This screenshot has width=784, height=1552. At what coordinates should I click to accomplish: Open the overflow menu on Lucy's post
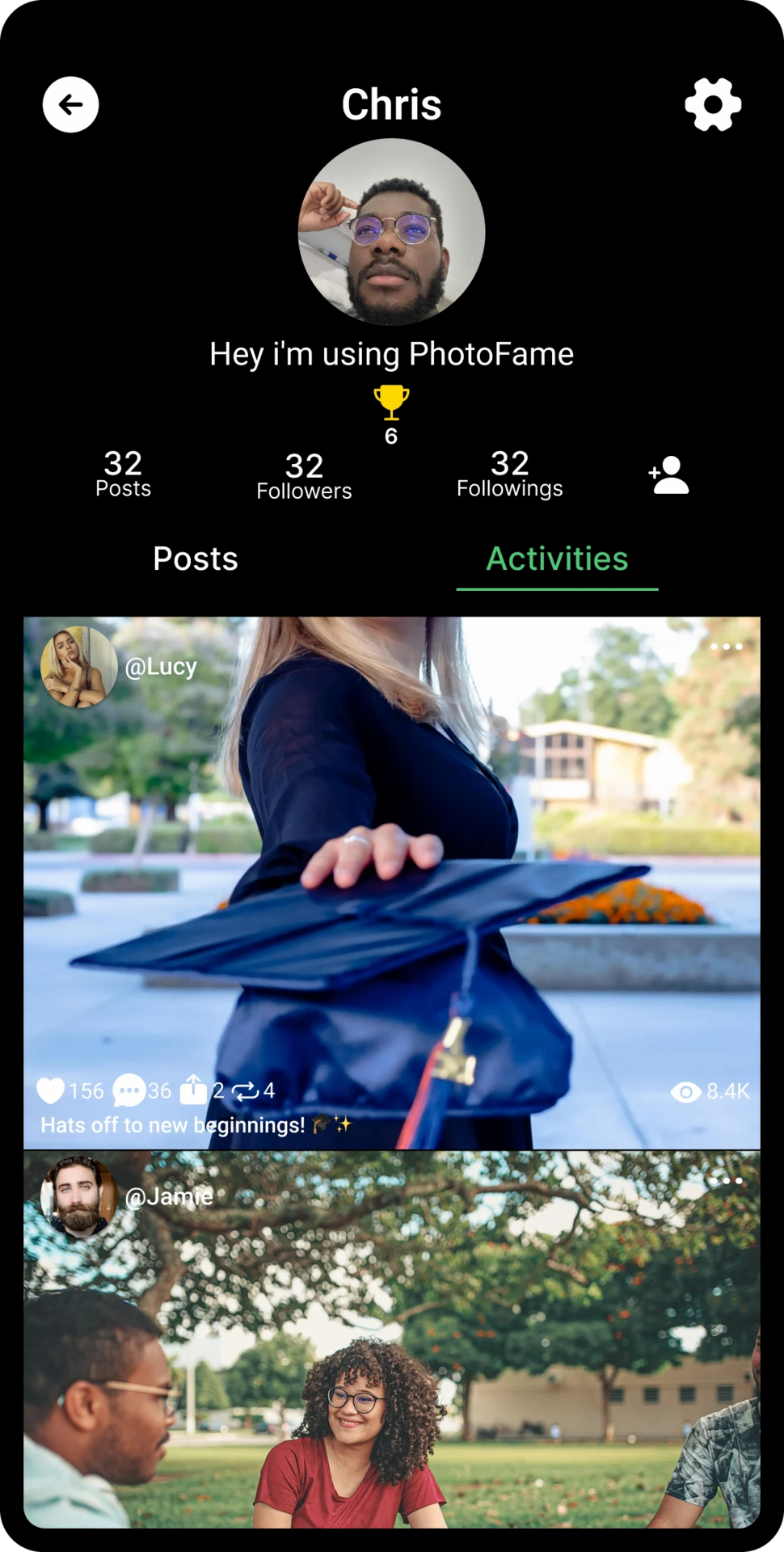[725, 647]
